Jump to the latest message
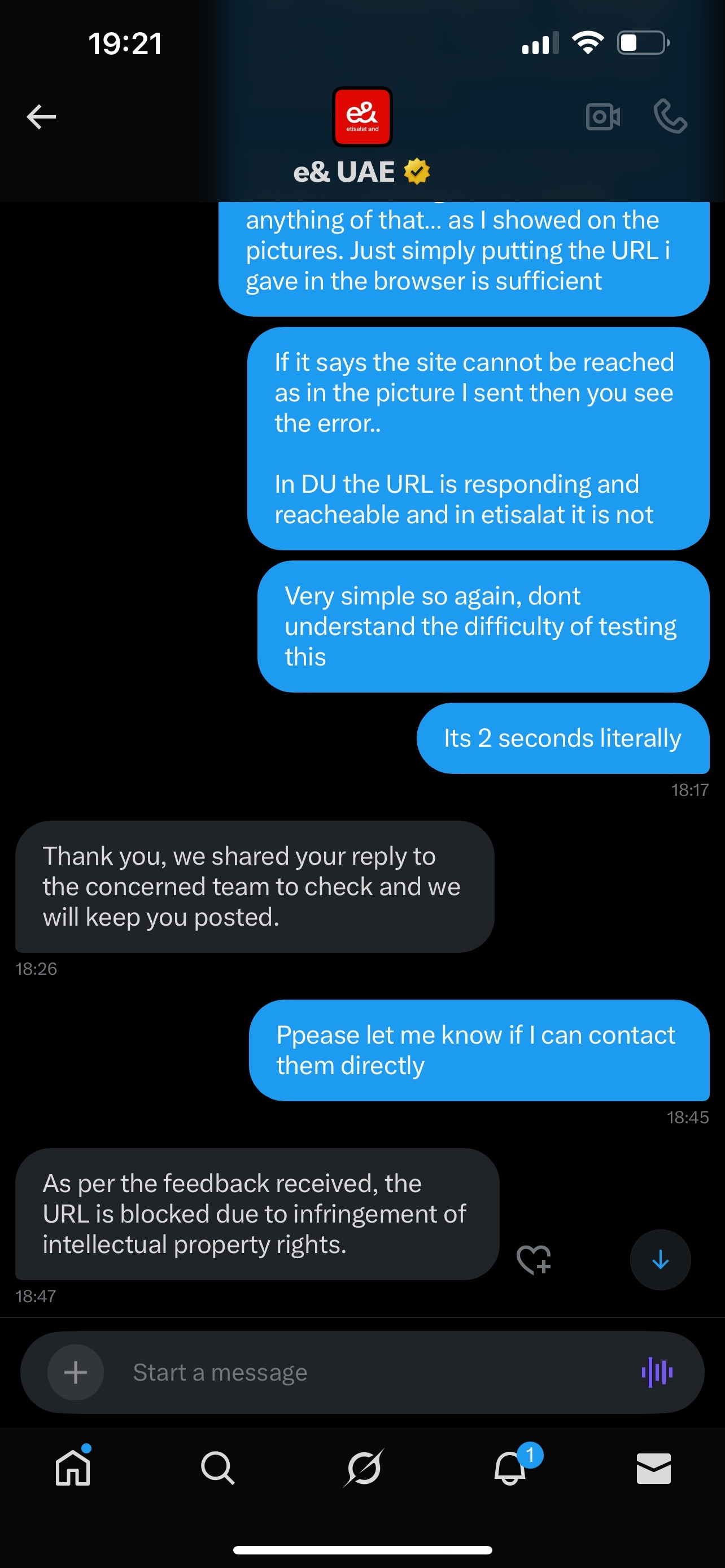 coord(660,1259)
